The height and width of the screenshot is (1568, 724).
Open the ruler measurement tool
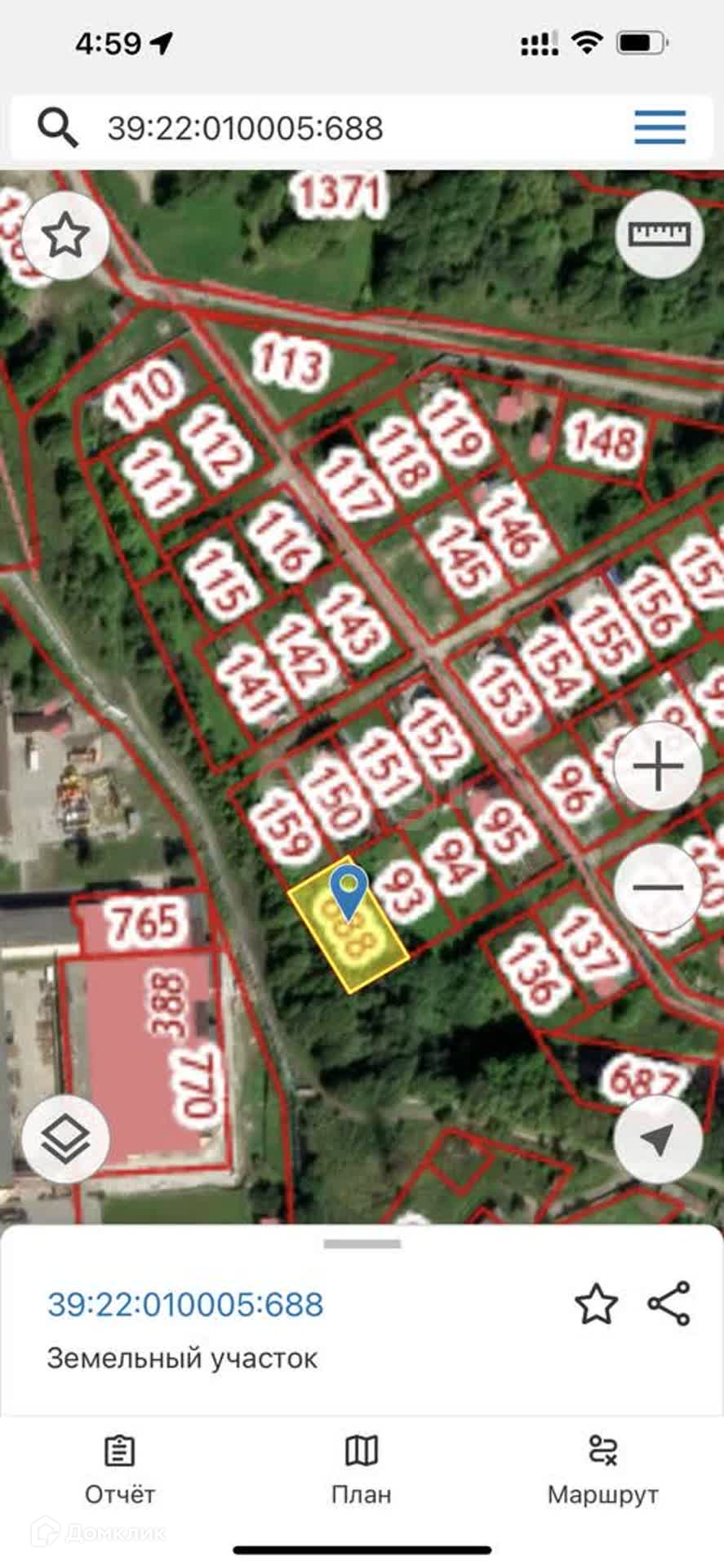(x=659, y=236)
